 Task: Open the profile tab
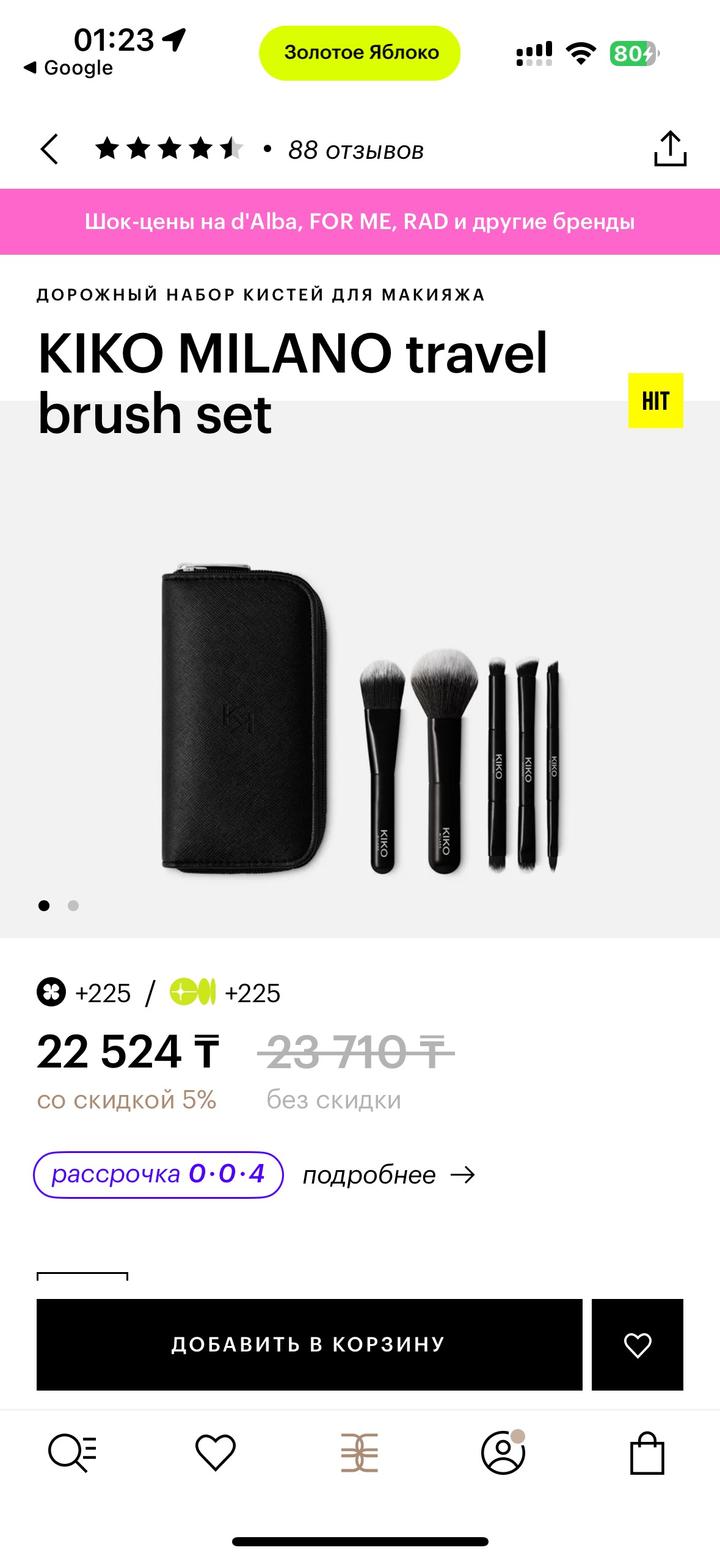click(x=503, y=1452)
